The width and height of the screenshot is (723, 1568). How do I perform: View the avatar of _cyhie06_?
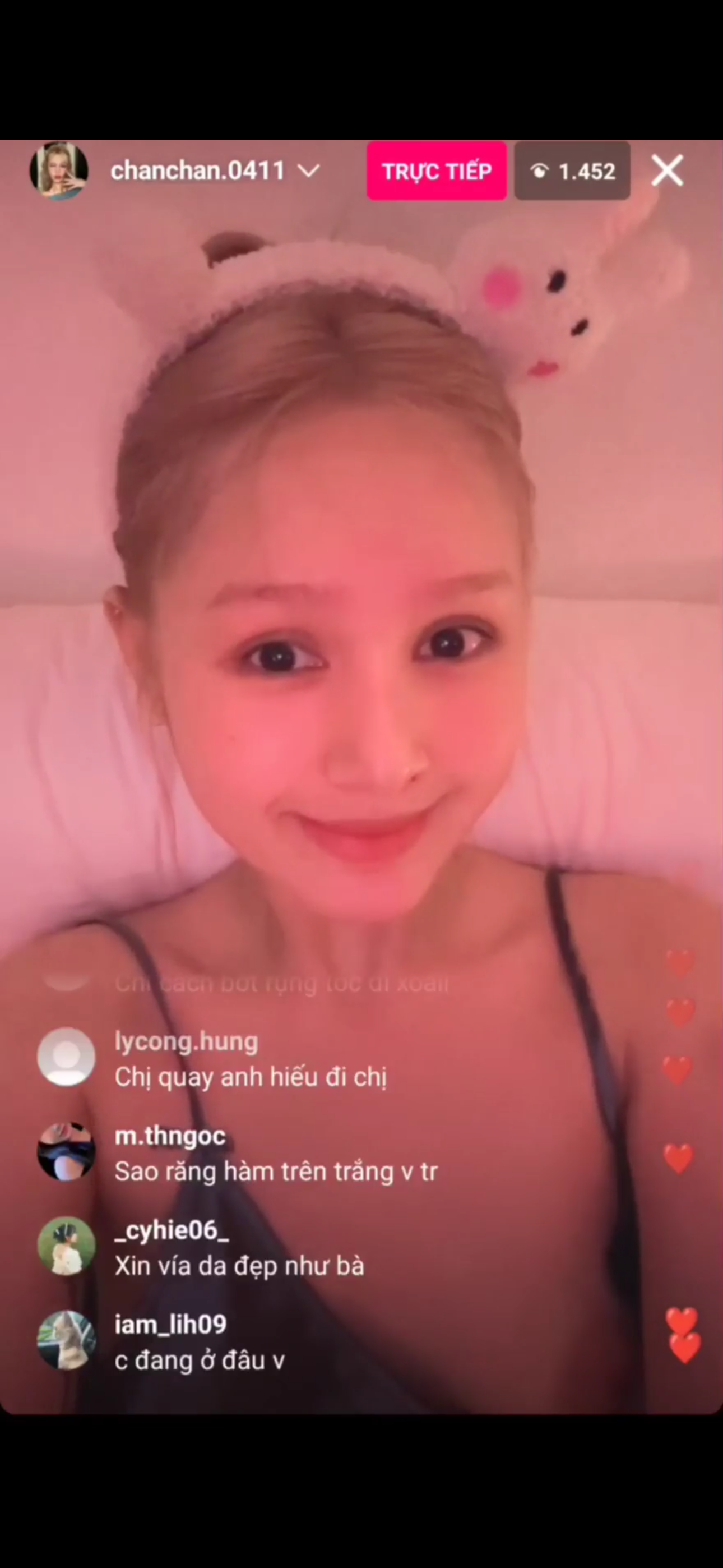(x=66, y=1246)
